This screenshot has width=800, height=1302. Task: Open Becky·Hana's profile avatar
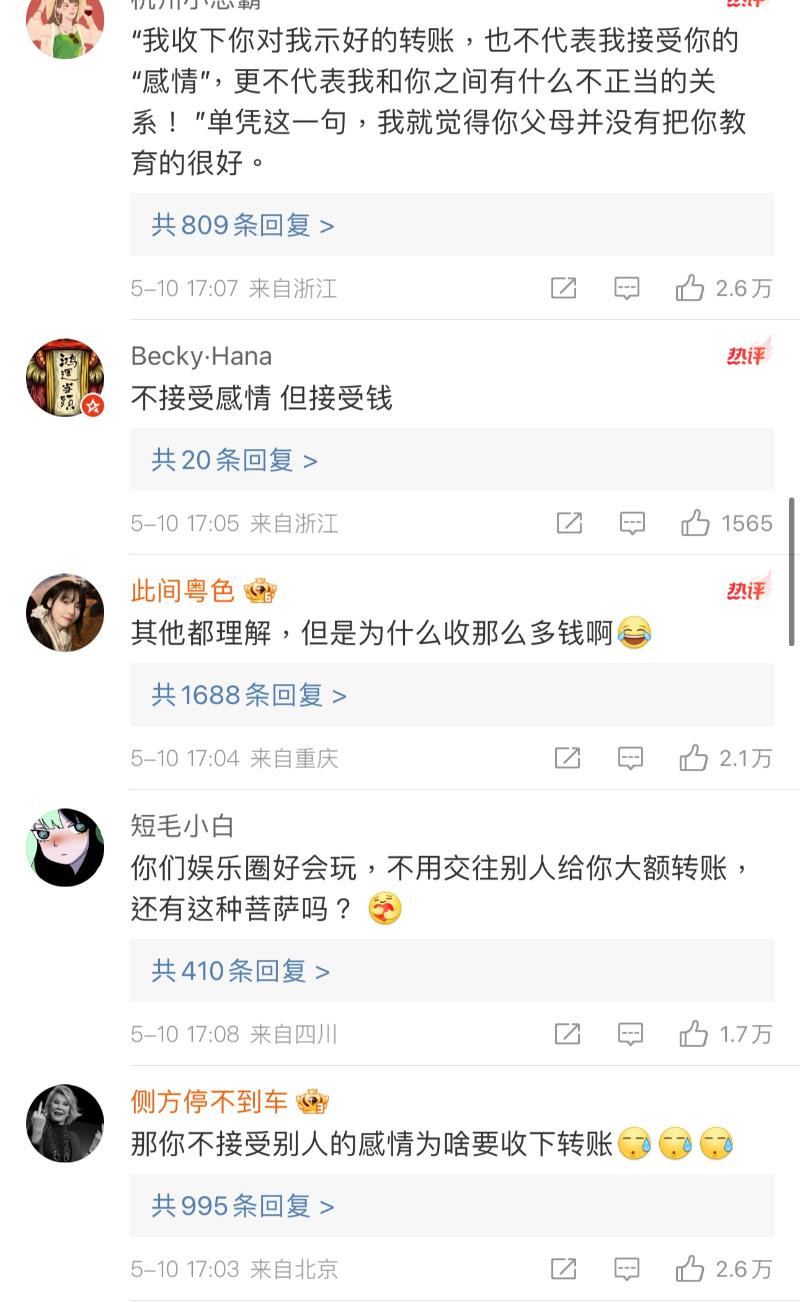[65, 378]
